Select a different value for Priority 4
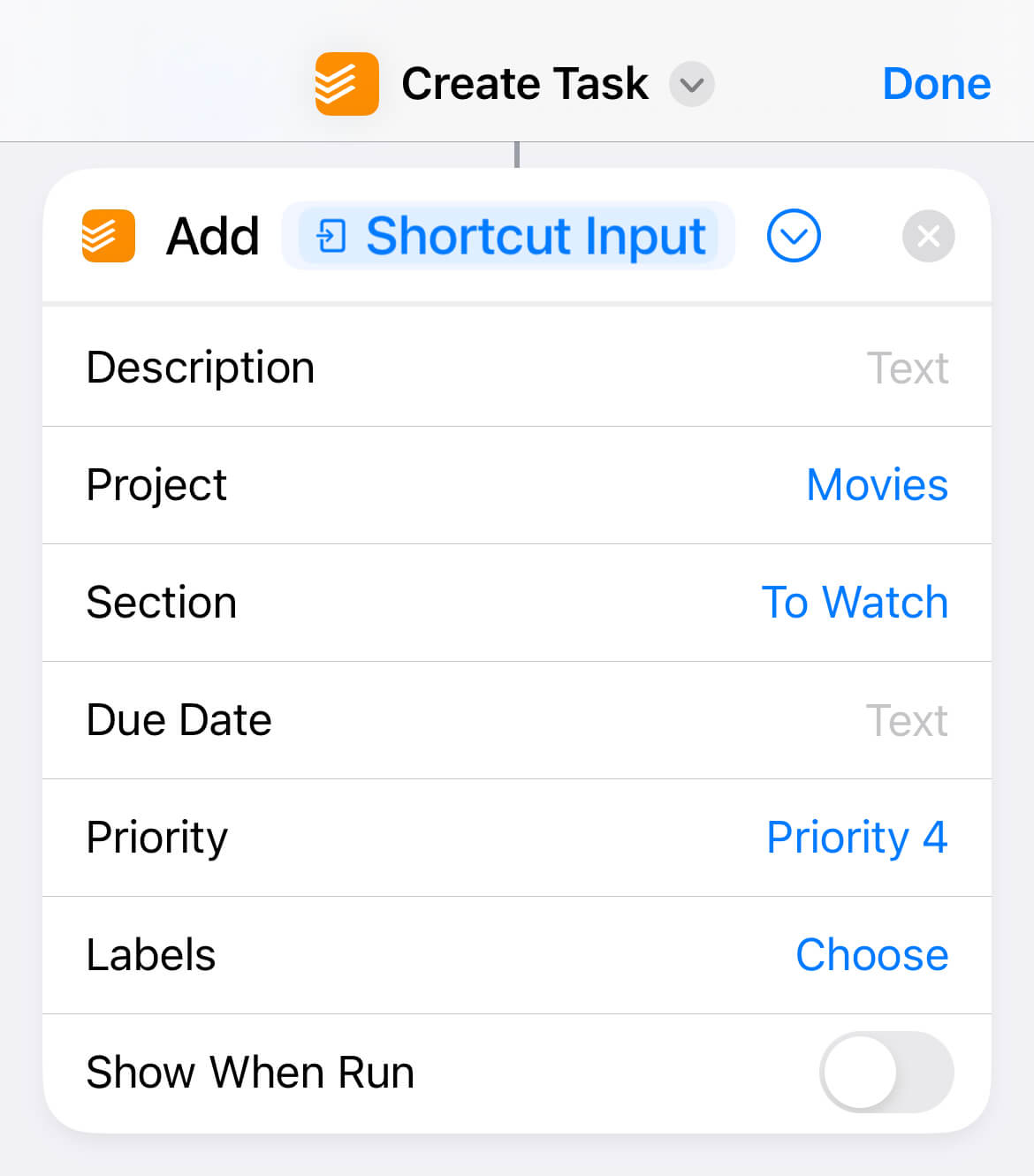This screenshot has width=1034, height=1176. point(856,838)
